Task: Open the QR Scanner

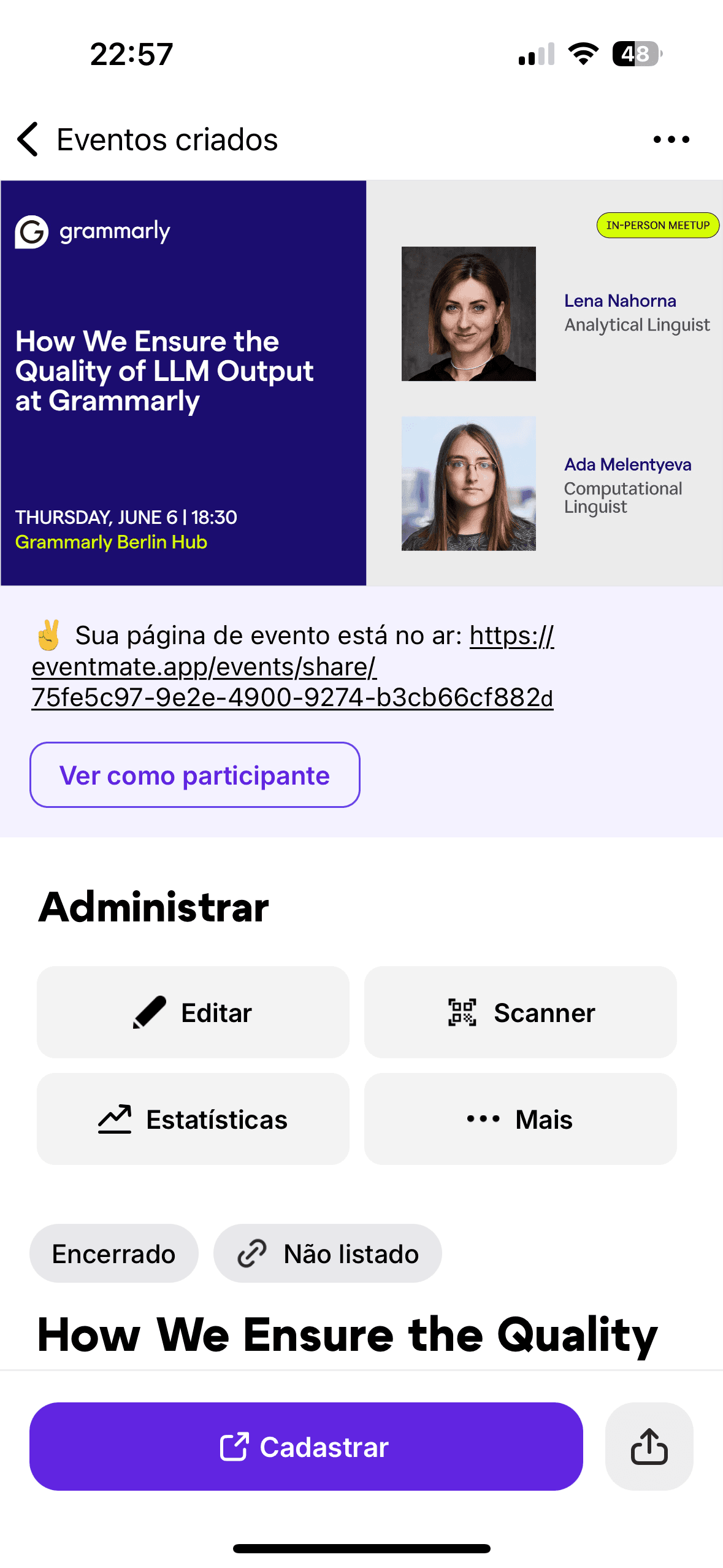Action: coord(520,1012)
